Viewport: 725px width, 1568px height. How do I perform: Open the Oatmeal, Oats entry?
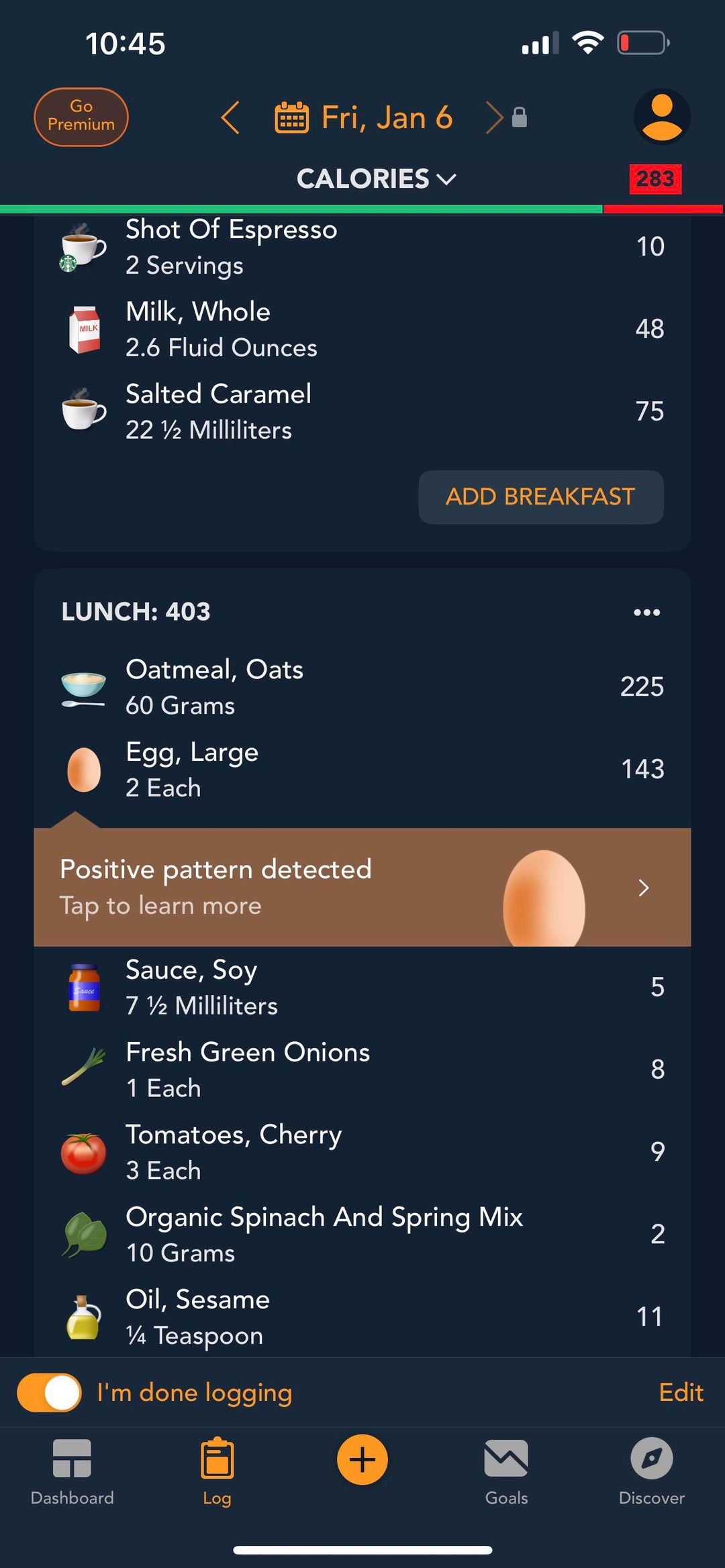pyautogui.click(x=362, y=687)
